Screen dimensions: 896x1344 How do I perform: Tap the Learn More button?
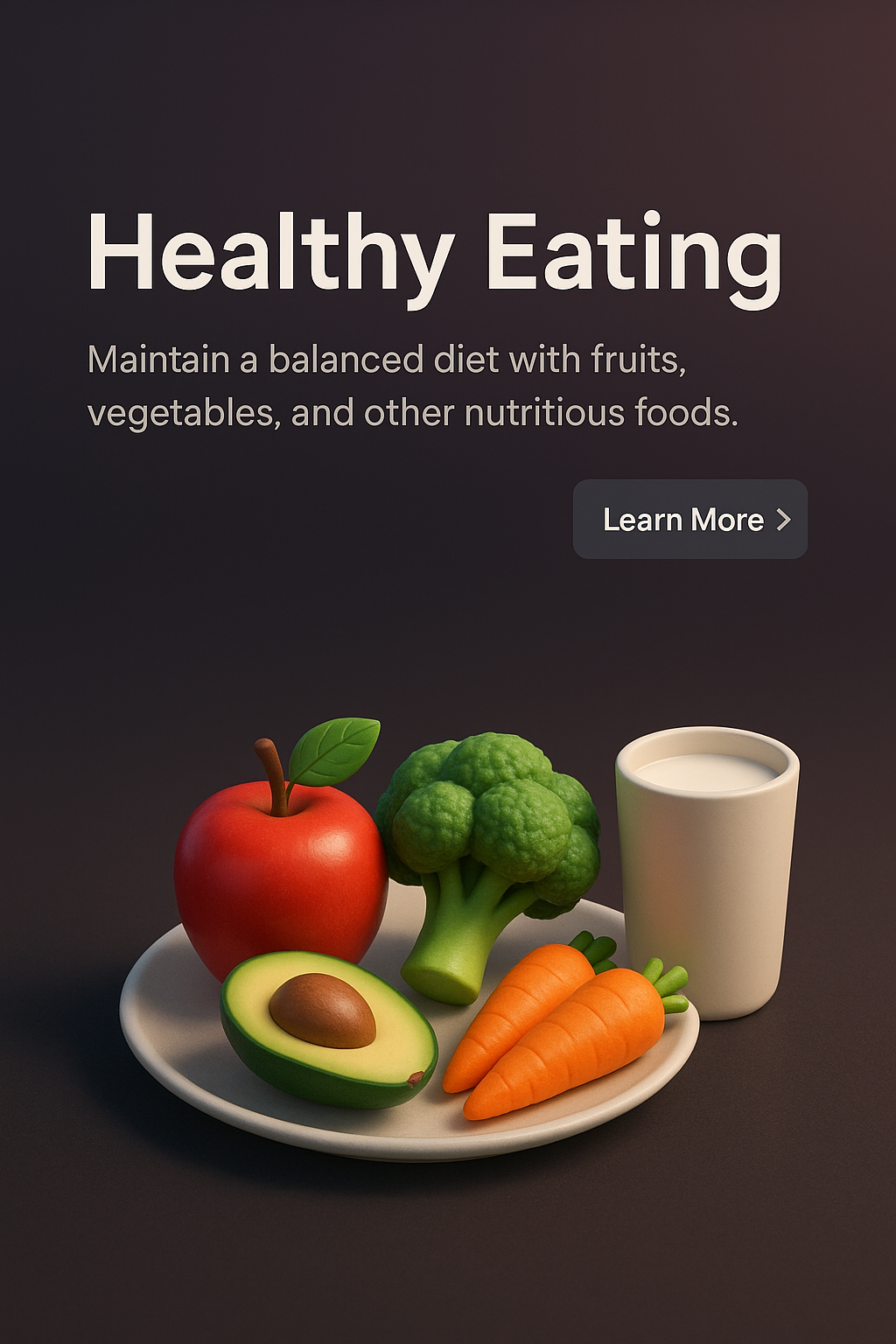689,520
